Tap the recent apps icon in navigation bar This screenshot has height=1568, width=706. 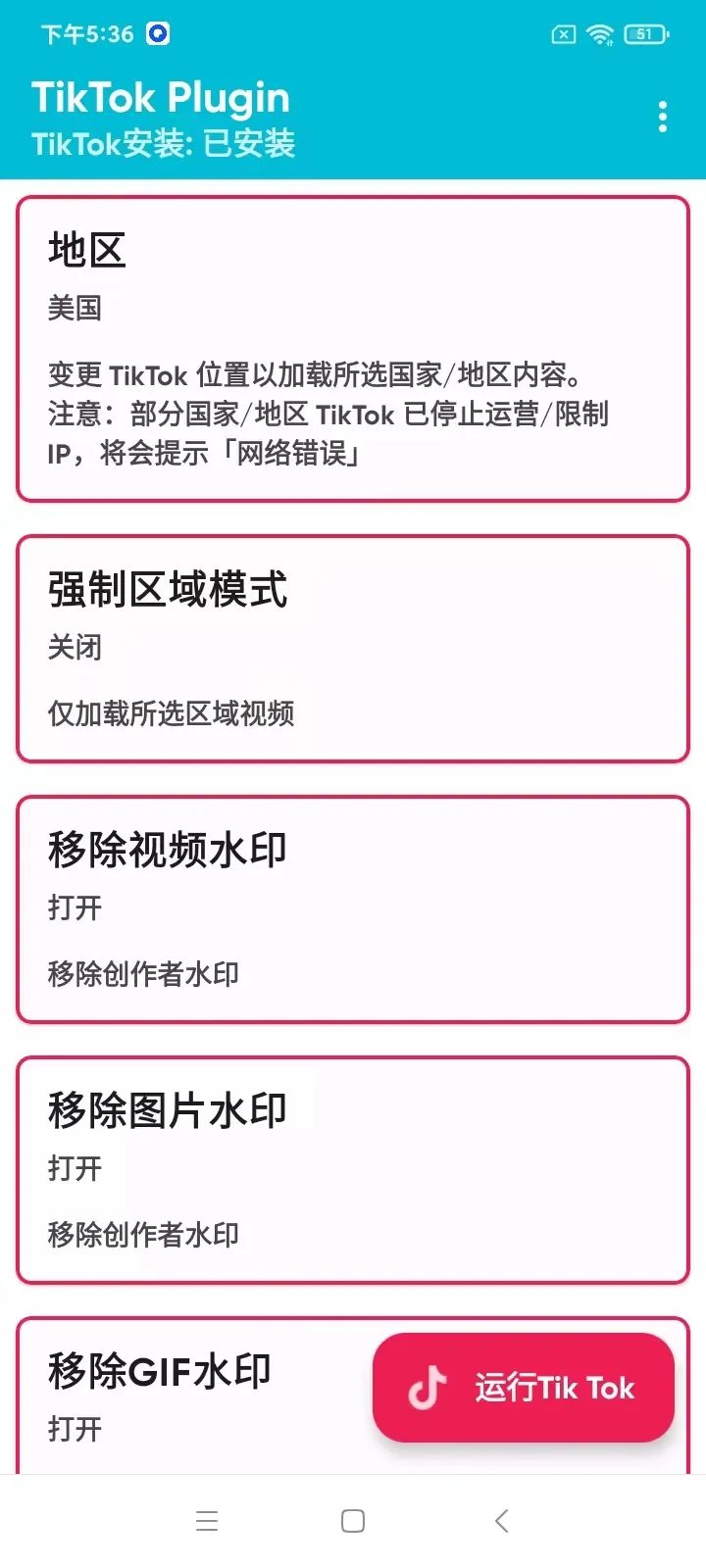[x=207, y=1520]
